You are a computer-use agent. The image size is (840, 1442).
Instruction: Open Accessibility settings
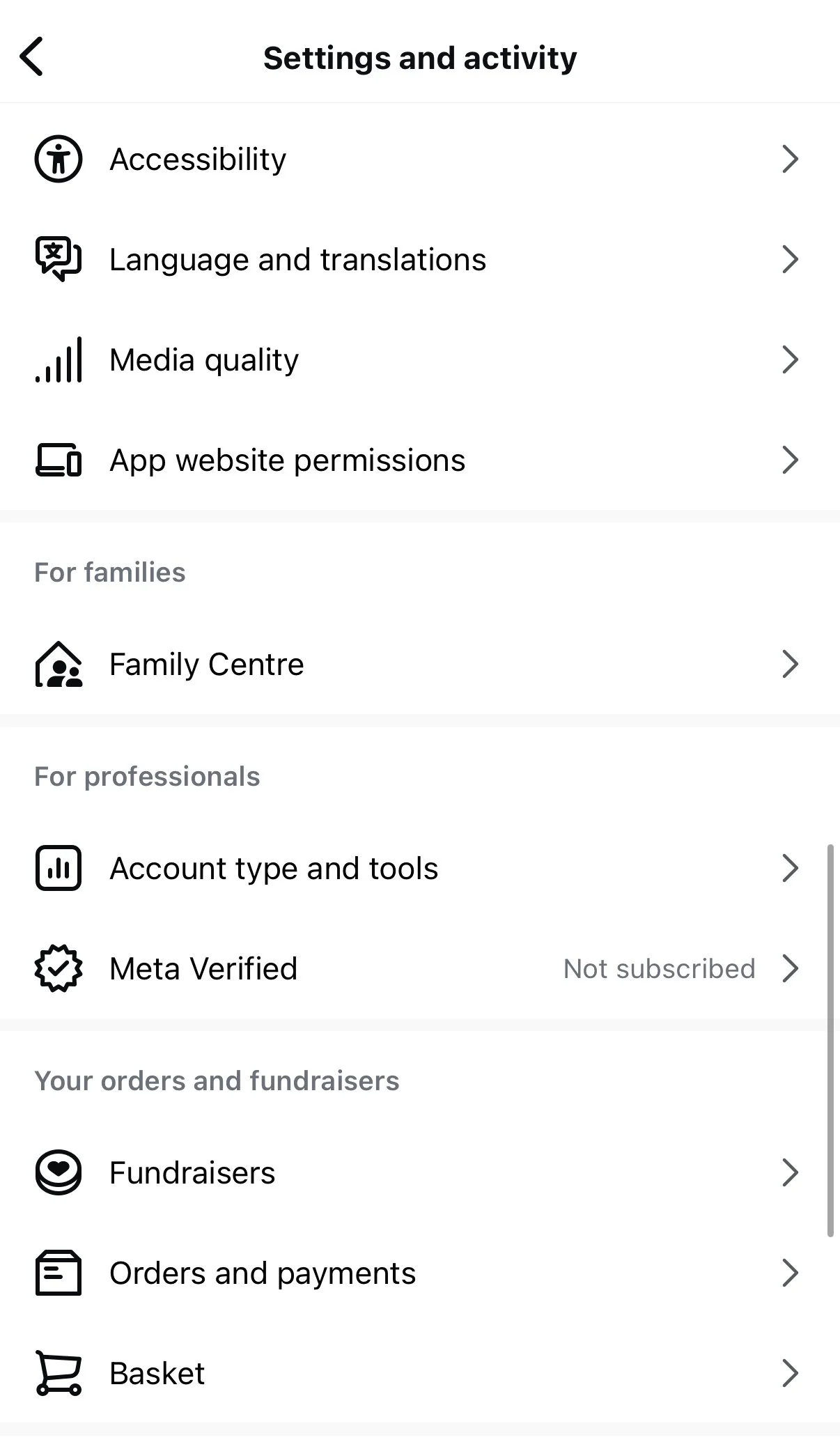coord(420,160)
